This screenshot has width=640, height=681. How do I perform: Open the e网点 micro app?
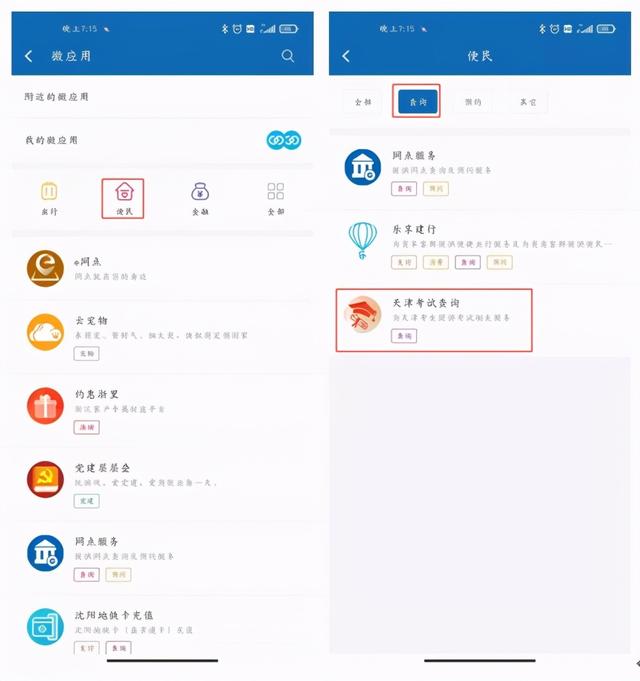[162, 268]
